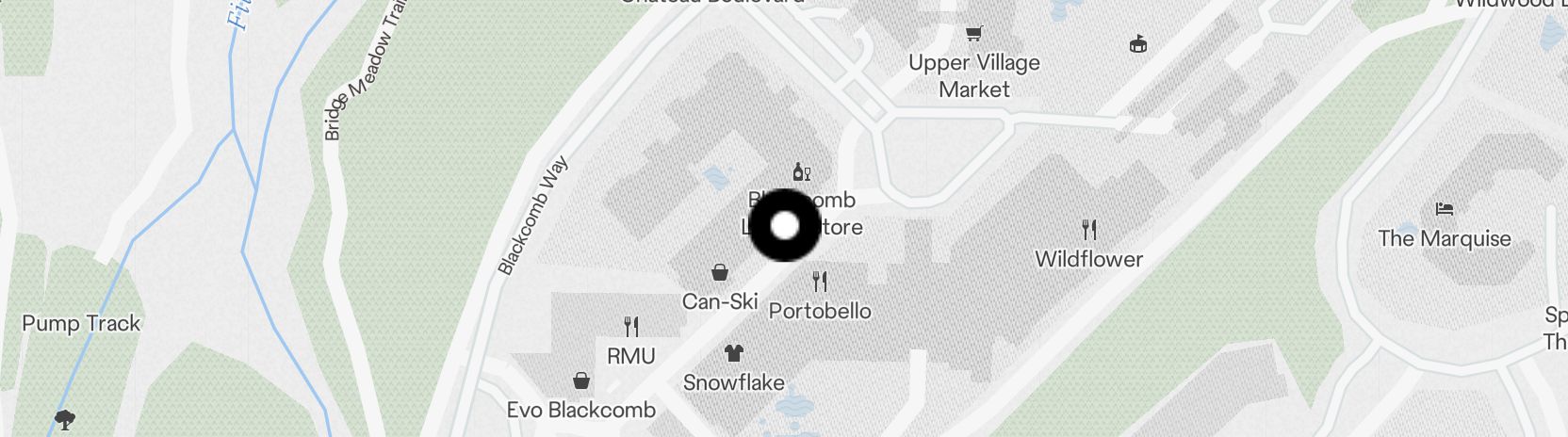Open The Marquise lodging marker
The height and width of the screenshot is (437, 1568).
(x=1444, y=209)
